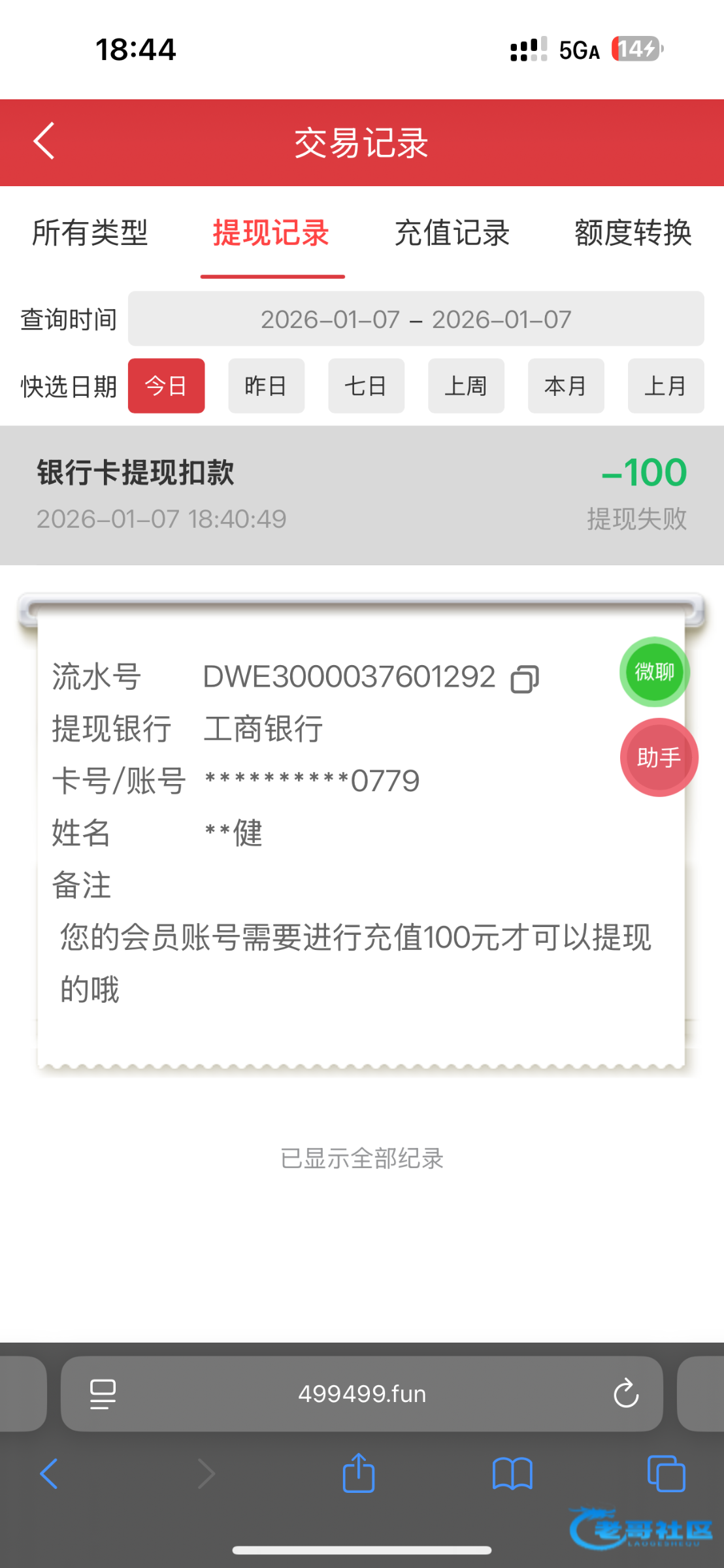Viewport: 724px width, 1568px height.
Task: Open the 查询时间 date range picker
Action: coord(416,319)
